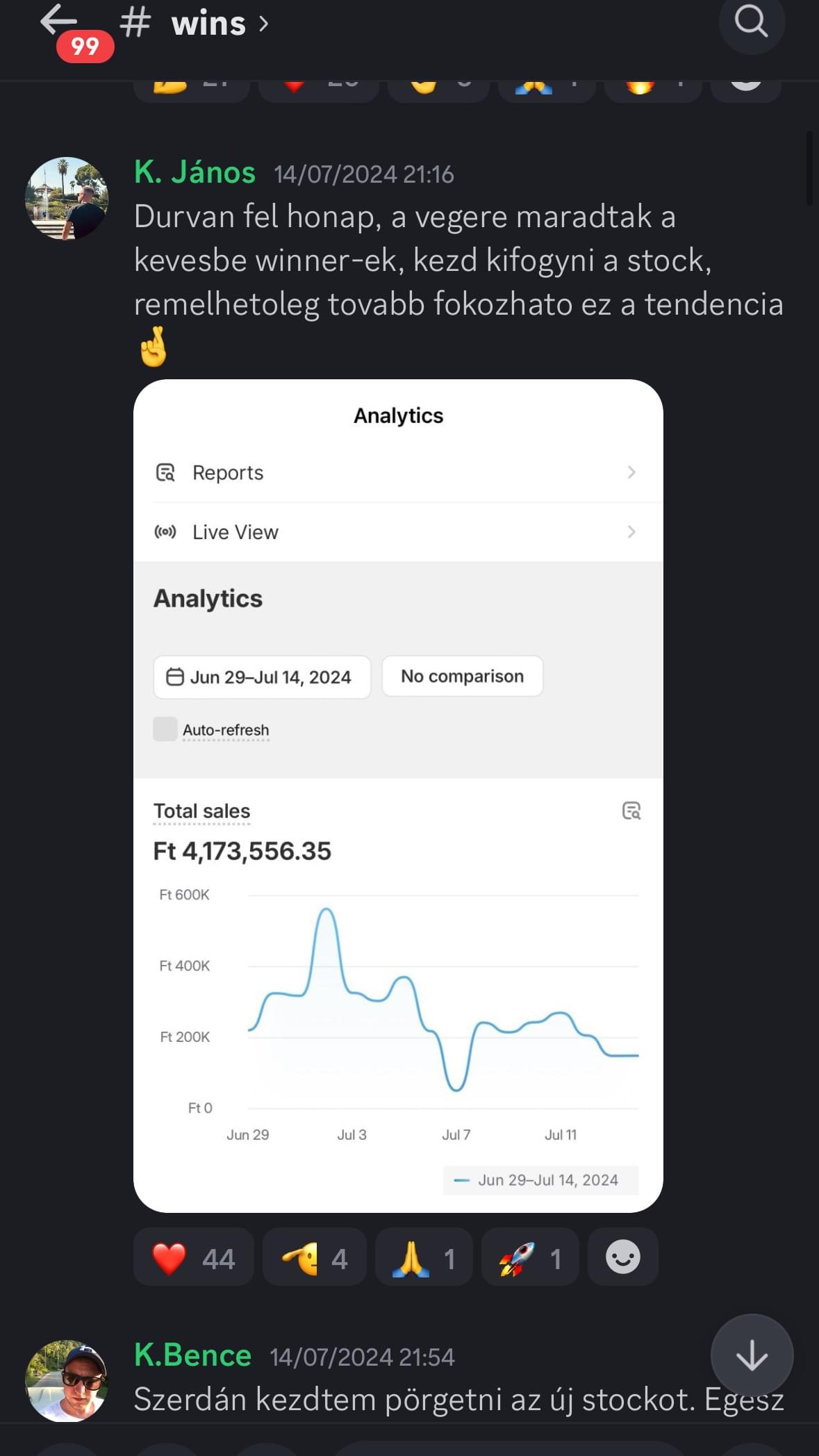Add a heart reaction to János's post
This screenshot has width=819, height=1456.
(194, 1257)
